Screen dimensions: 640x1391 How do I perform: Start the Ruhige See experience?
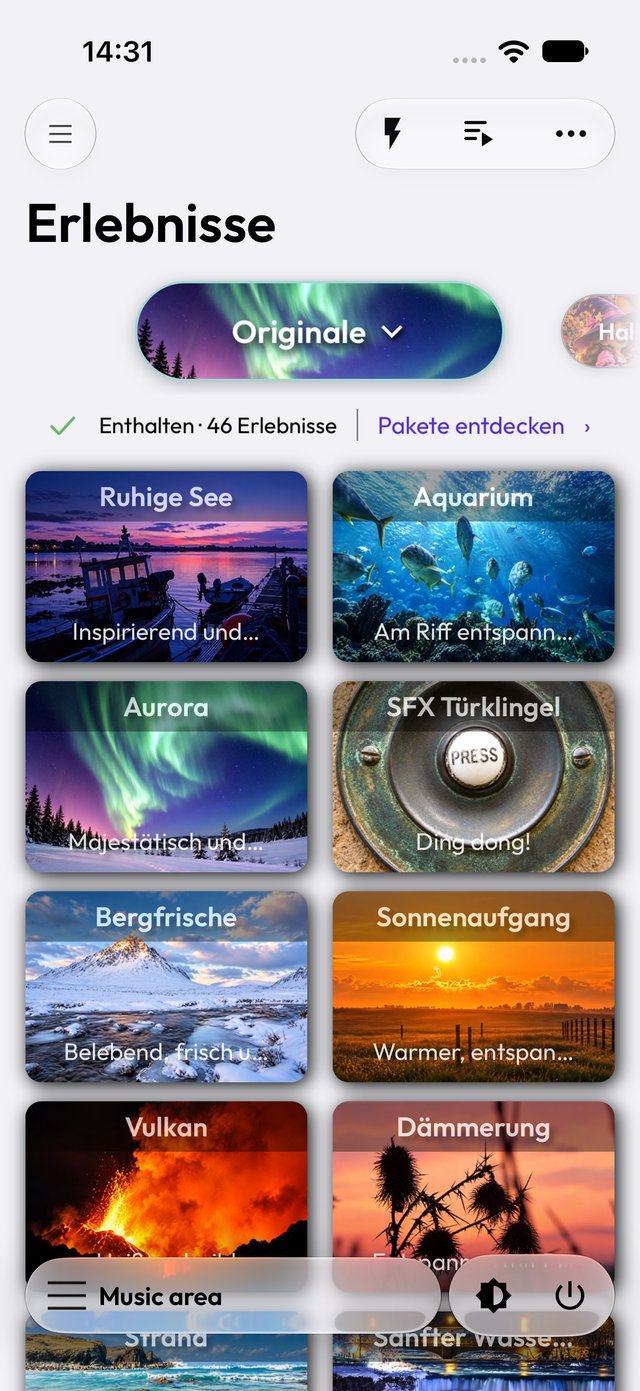click(166, 566)
